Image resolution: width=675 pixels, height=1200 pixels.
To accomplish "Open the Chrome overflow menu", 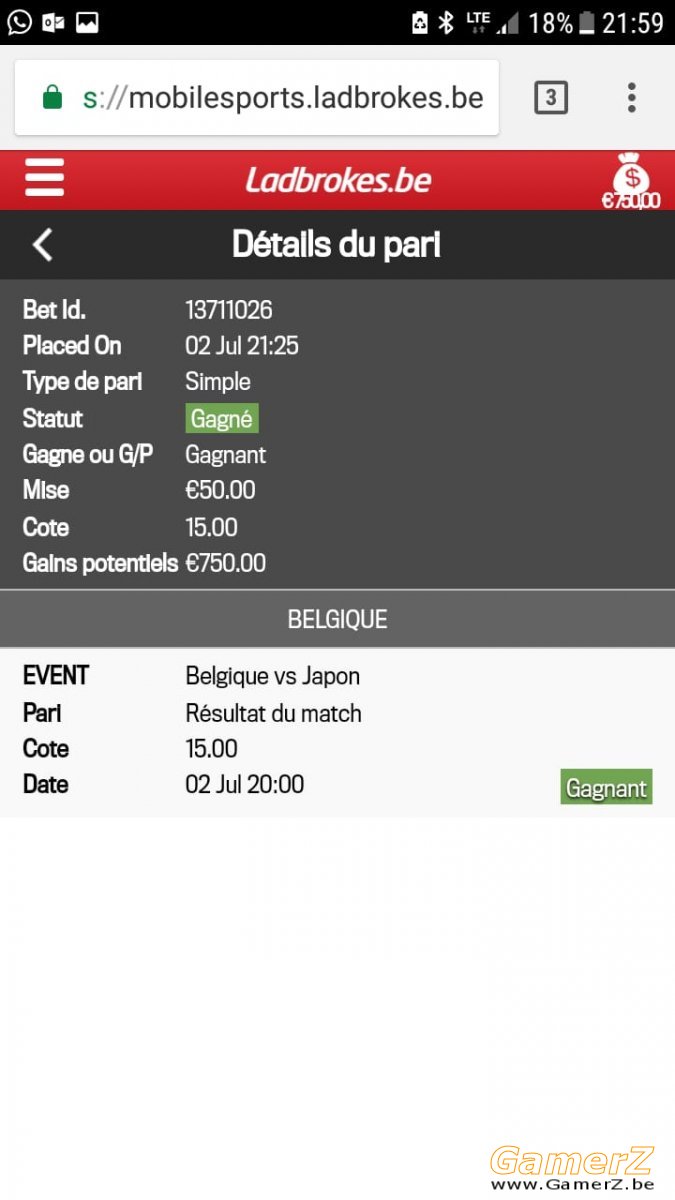I will 631,98.
